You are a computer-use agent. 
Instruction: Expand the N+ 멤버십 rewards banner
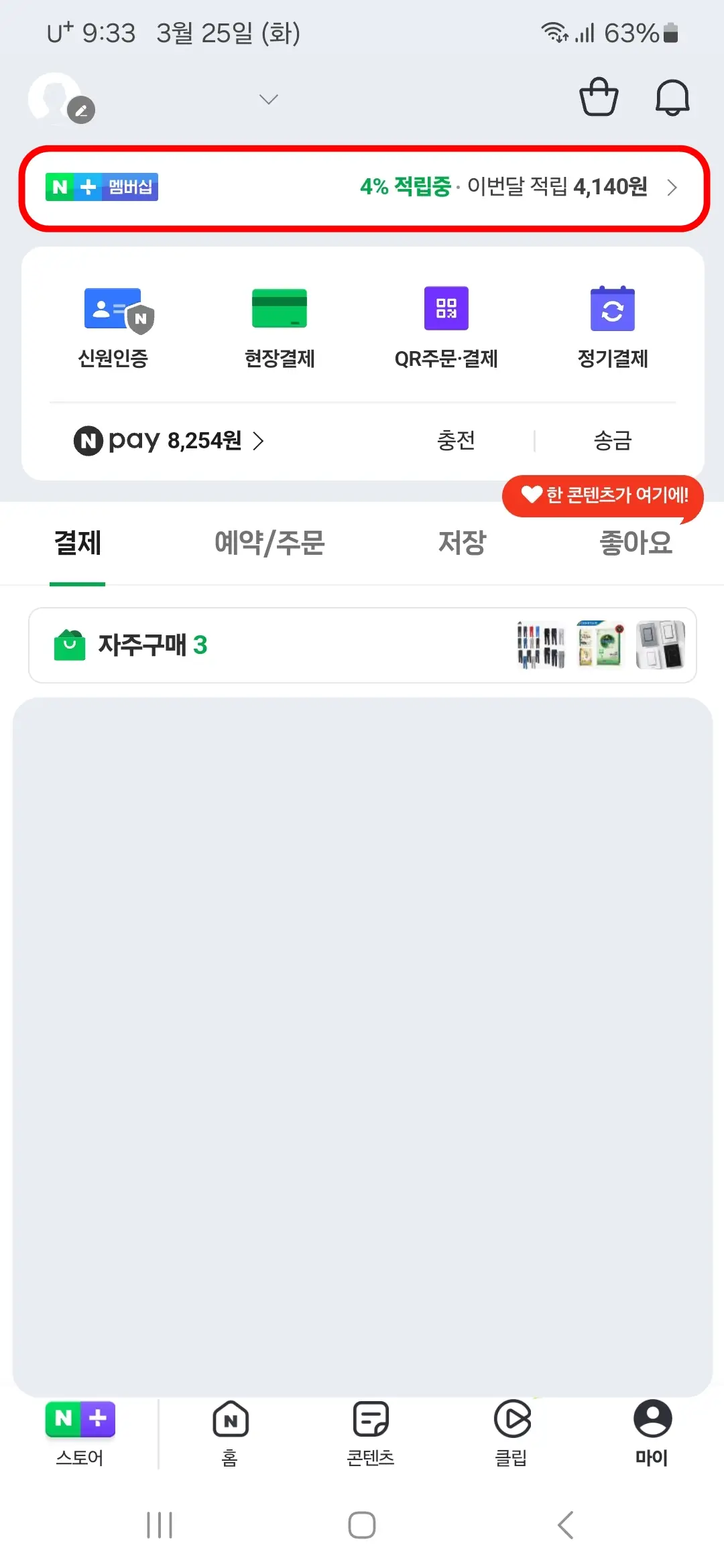[x=362, y=188]
